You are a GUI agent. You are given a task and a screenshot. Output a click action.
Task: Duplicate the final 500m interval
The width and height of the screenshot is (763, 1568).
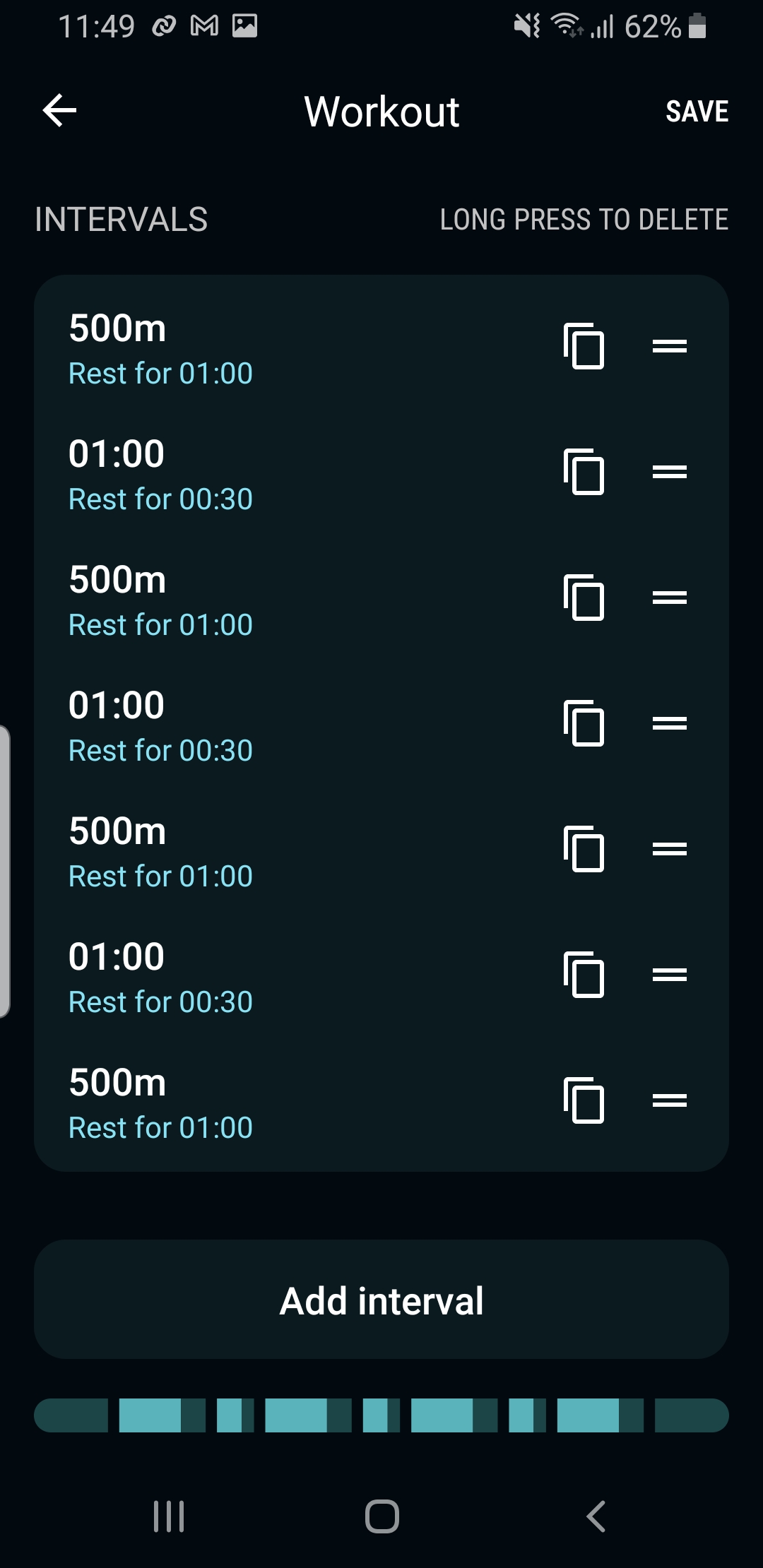pos(585,1100)
